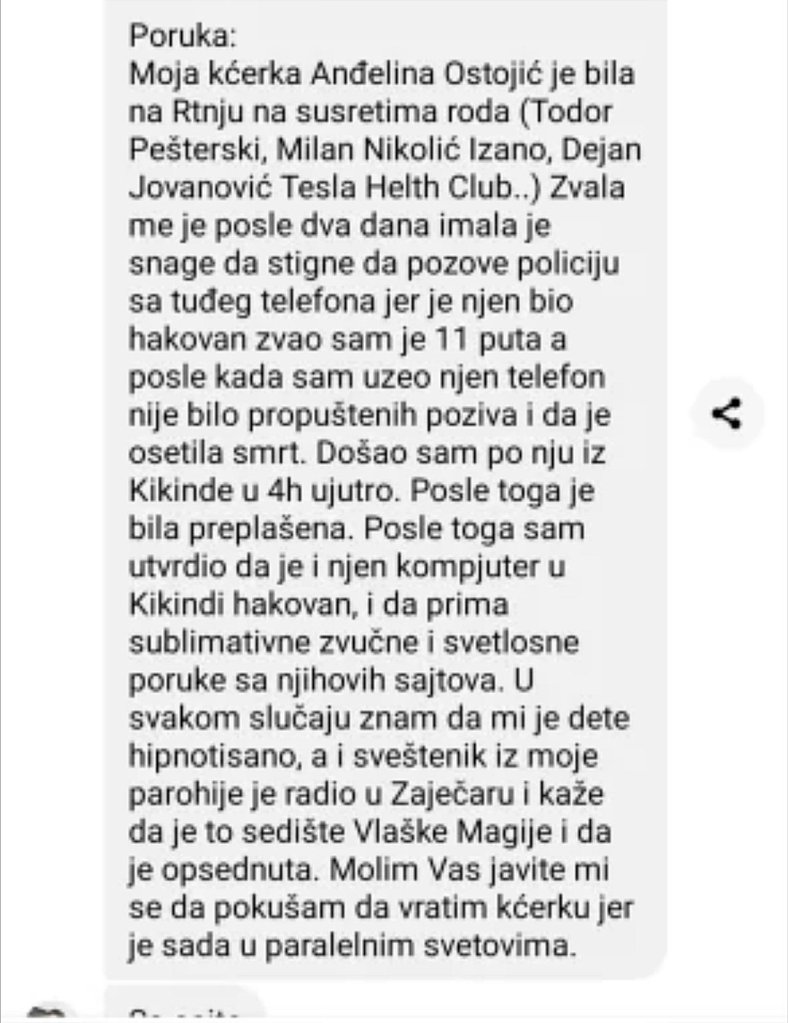Share this message using the share icon
788x1023 pixels.
coord(730,412)
